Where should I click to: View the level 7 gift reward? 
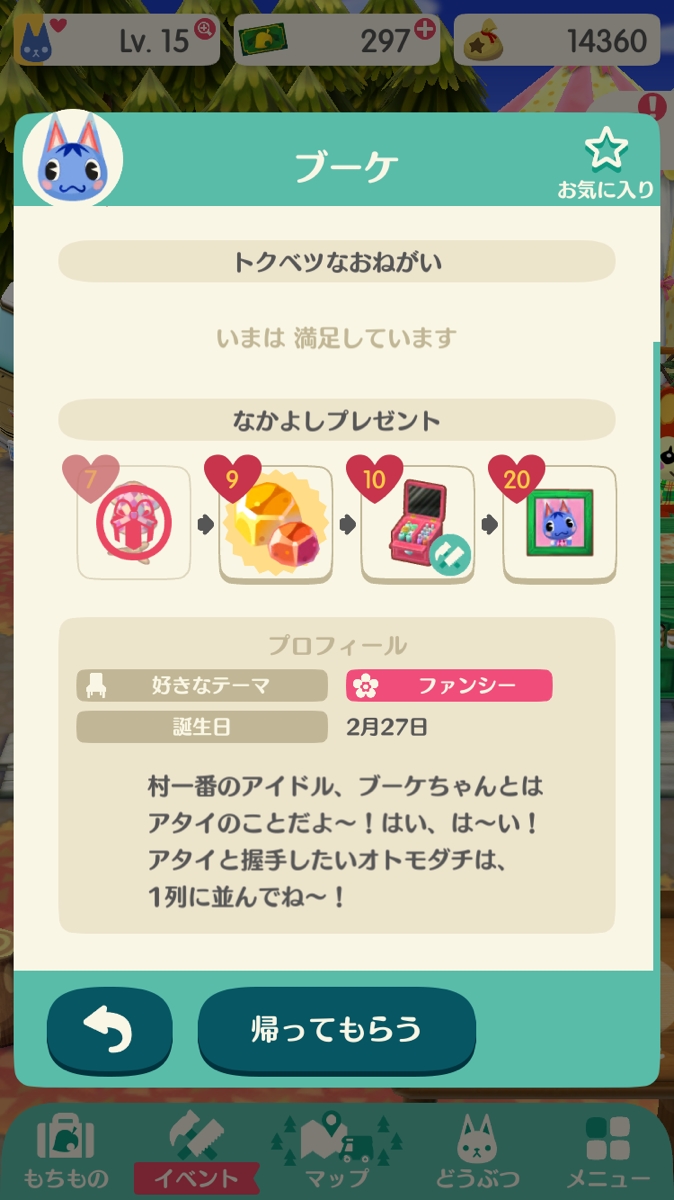(134, 524)
